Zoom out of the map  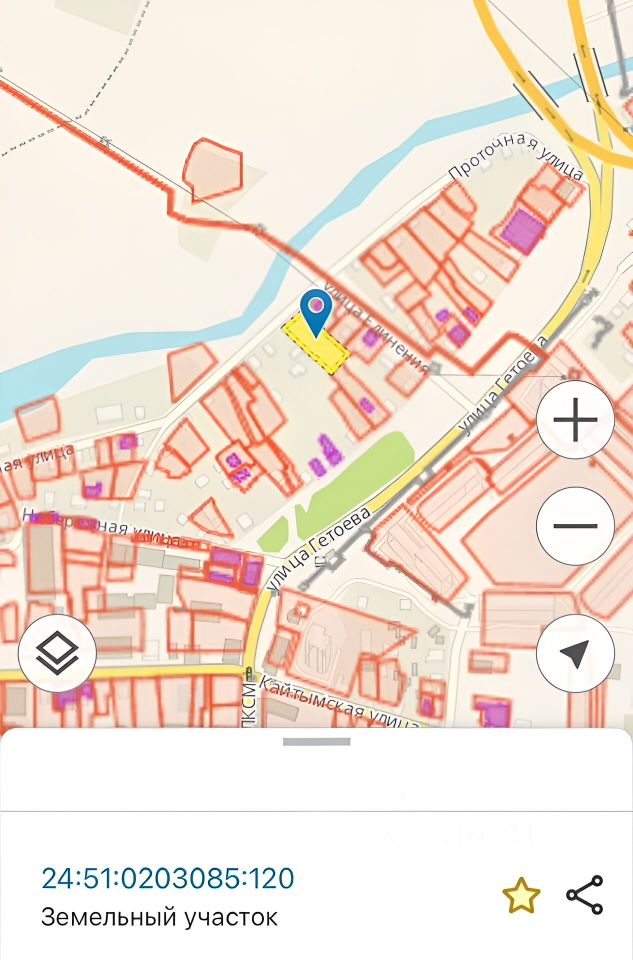tap(575, 526)
